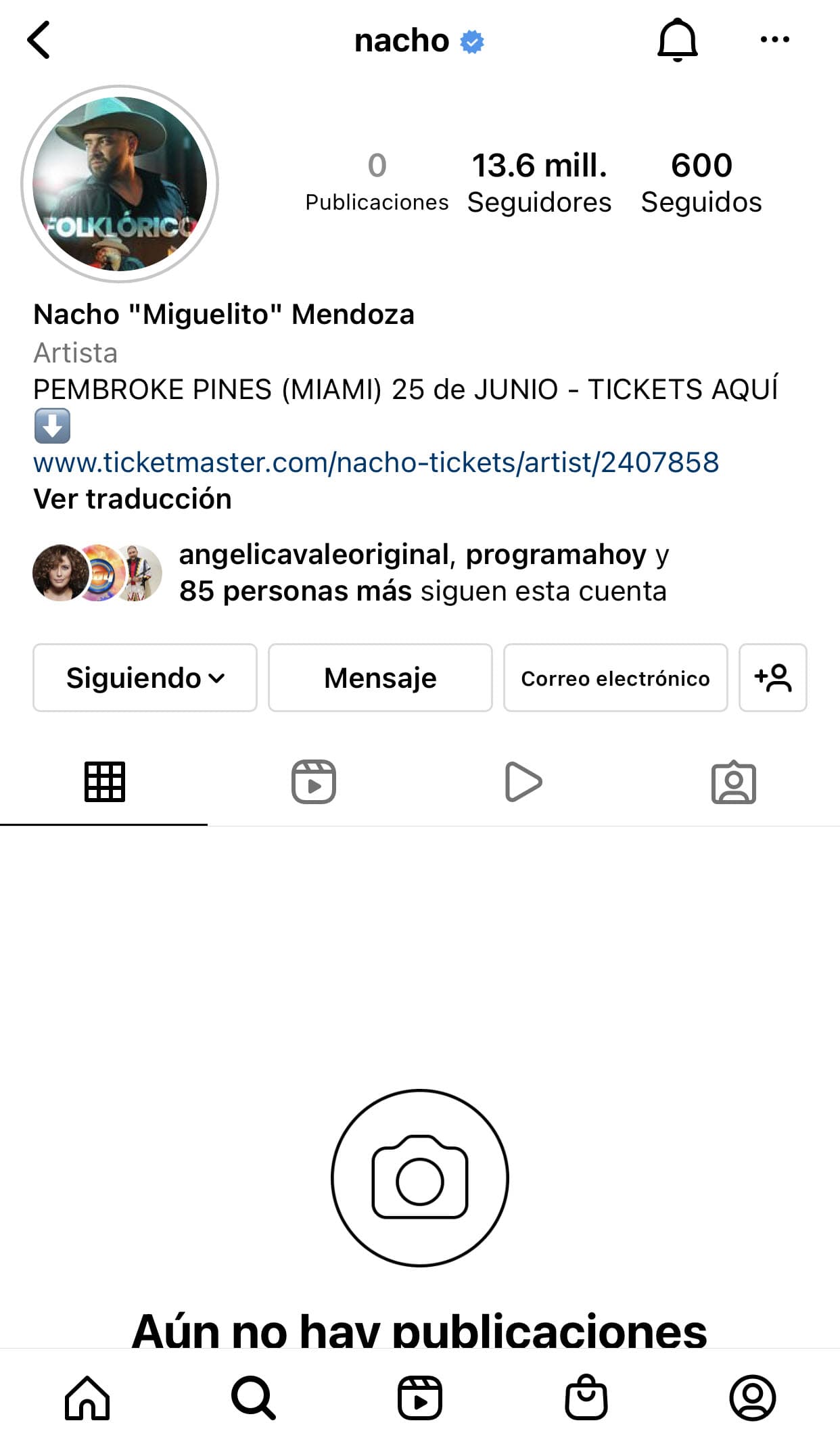The height and width of the screenshot is (1448, 840).
Task: Open the Siguiendo dropdown
Action: pyautogui.click(x=144, y=677)
